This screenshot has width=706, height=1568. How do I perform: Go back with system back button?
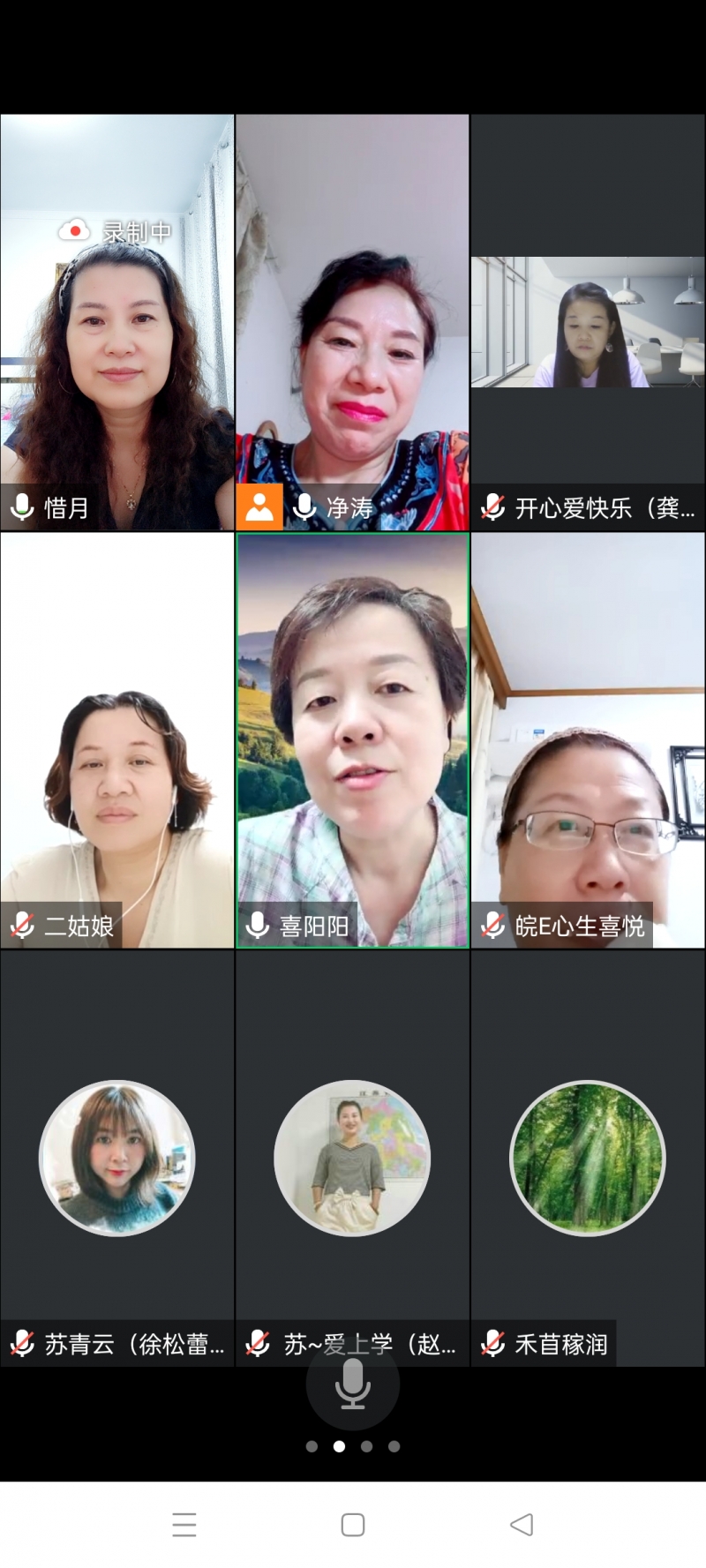click(x=522, y=1524)
